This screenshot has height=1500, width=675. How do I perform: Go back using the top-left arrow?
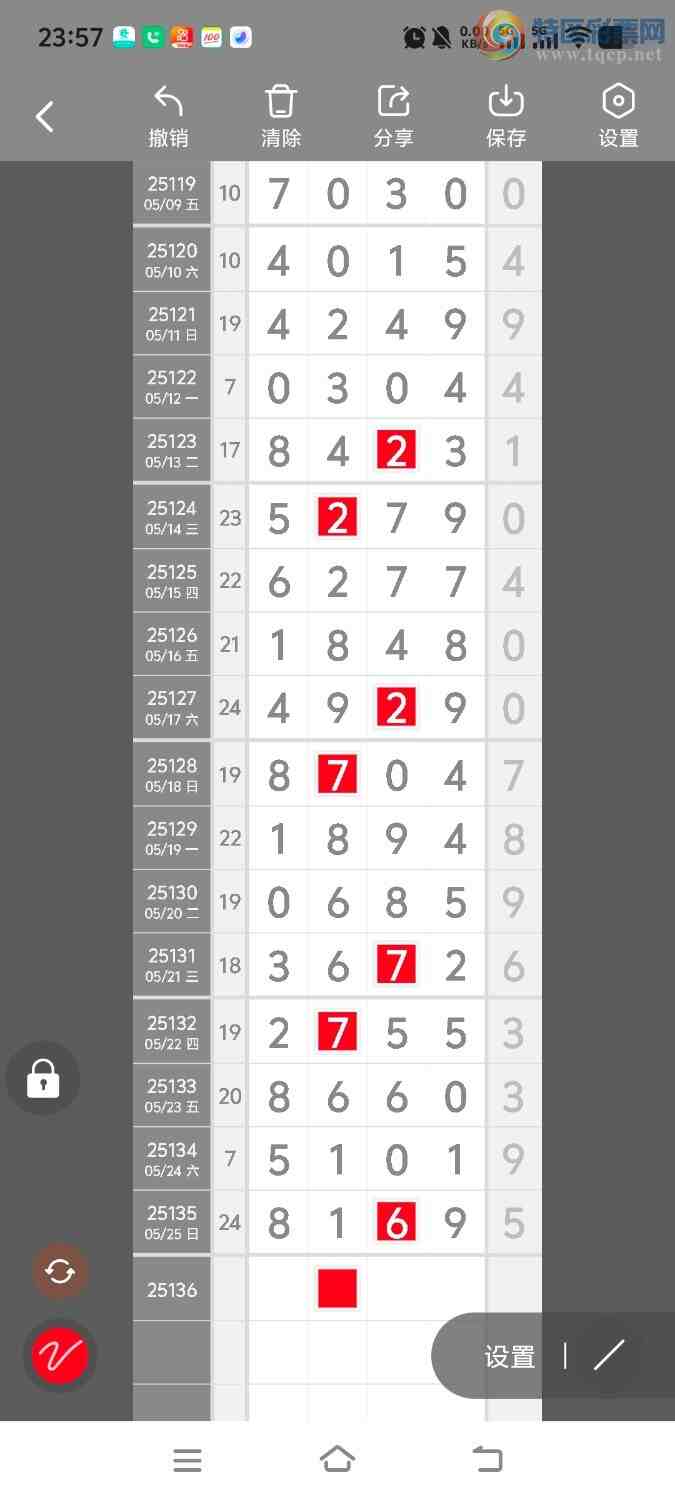point(45,117)
